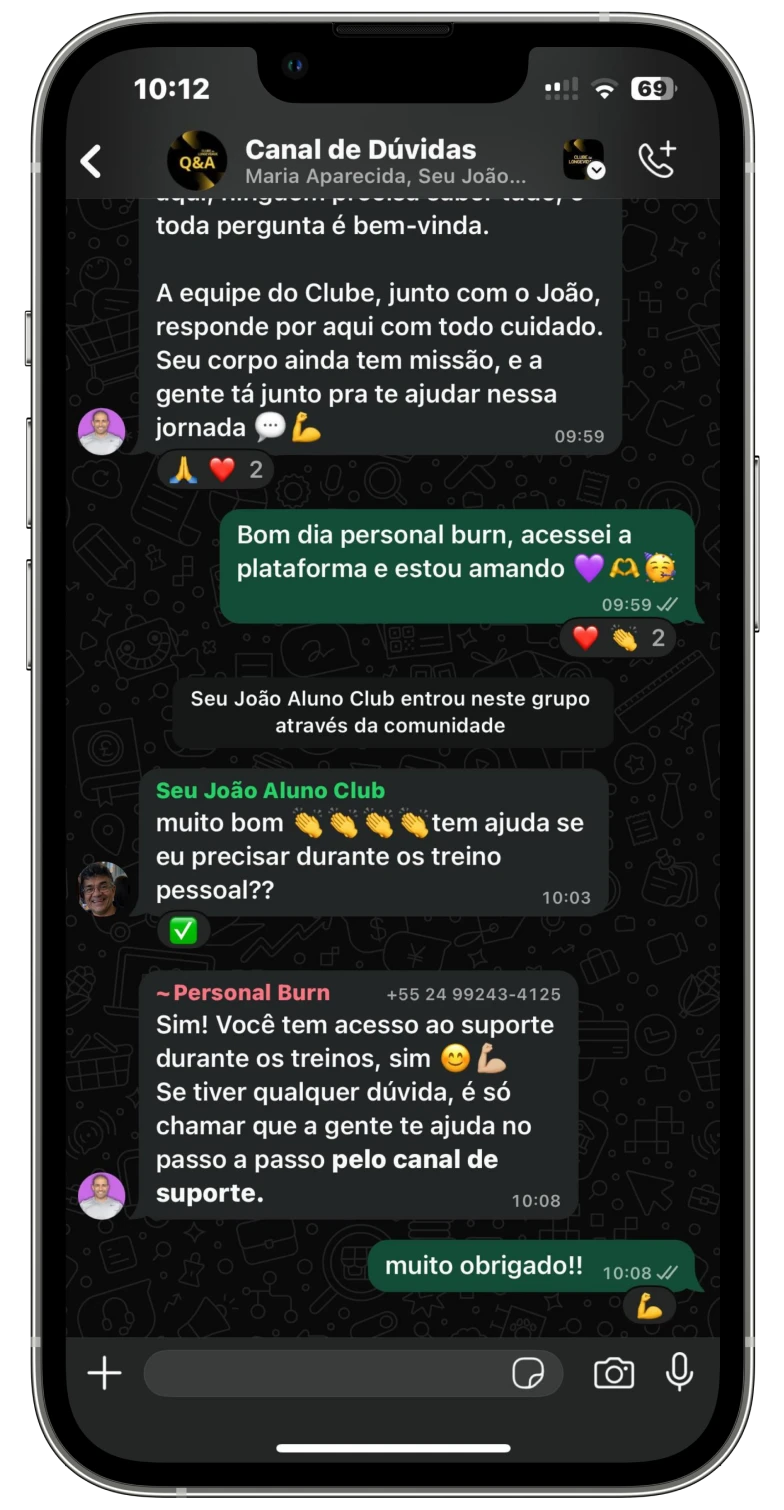Image resolution: width=784 pixels, height=1510 pixels.
Task: View the muscle reaction on muito obrigado
Action: pos(649,1306)
